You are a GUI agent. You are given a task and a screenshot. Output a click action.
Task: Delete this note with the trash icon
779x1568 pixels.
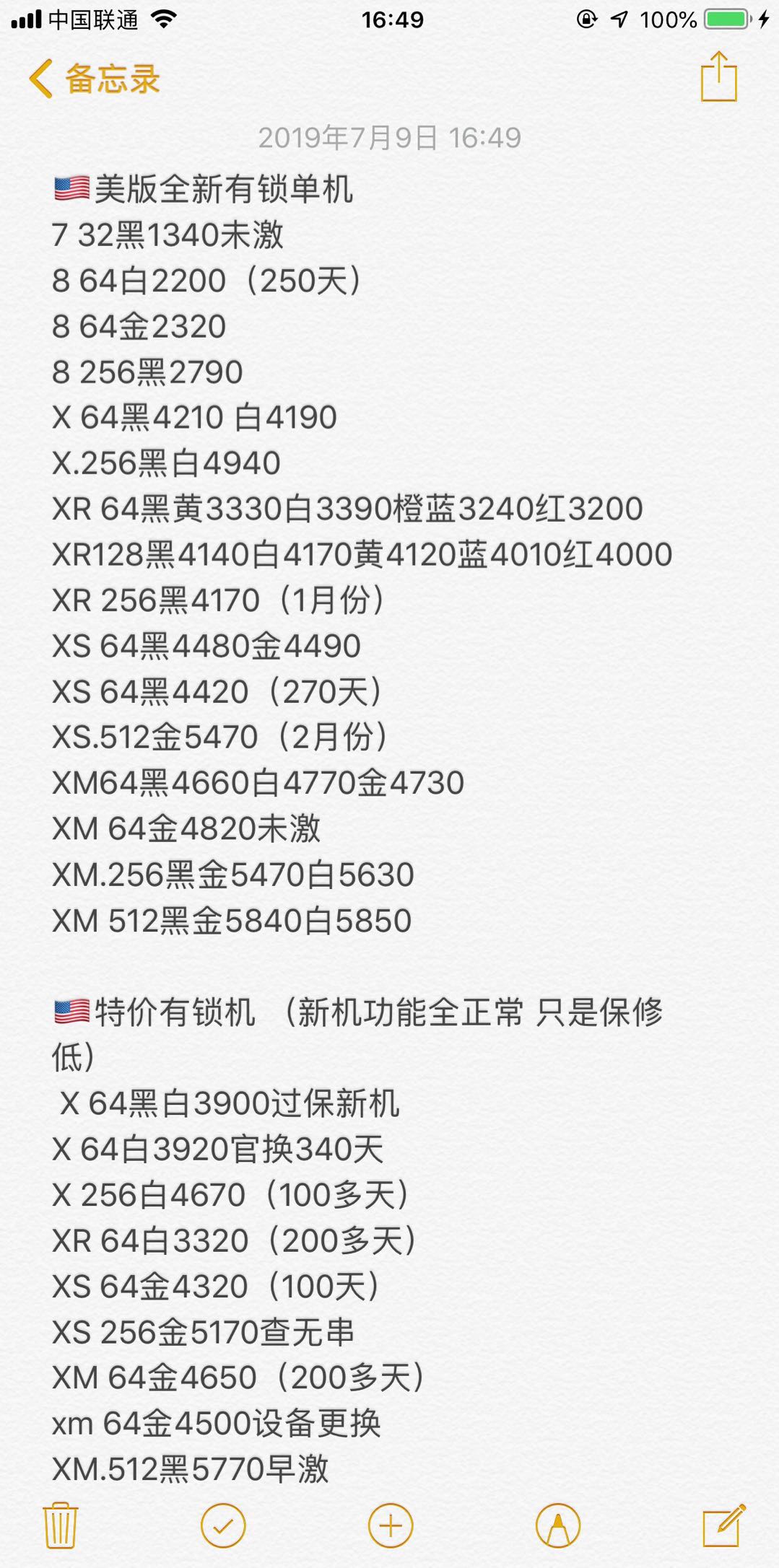(x=61, y=1525)
